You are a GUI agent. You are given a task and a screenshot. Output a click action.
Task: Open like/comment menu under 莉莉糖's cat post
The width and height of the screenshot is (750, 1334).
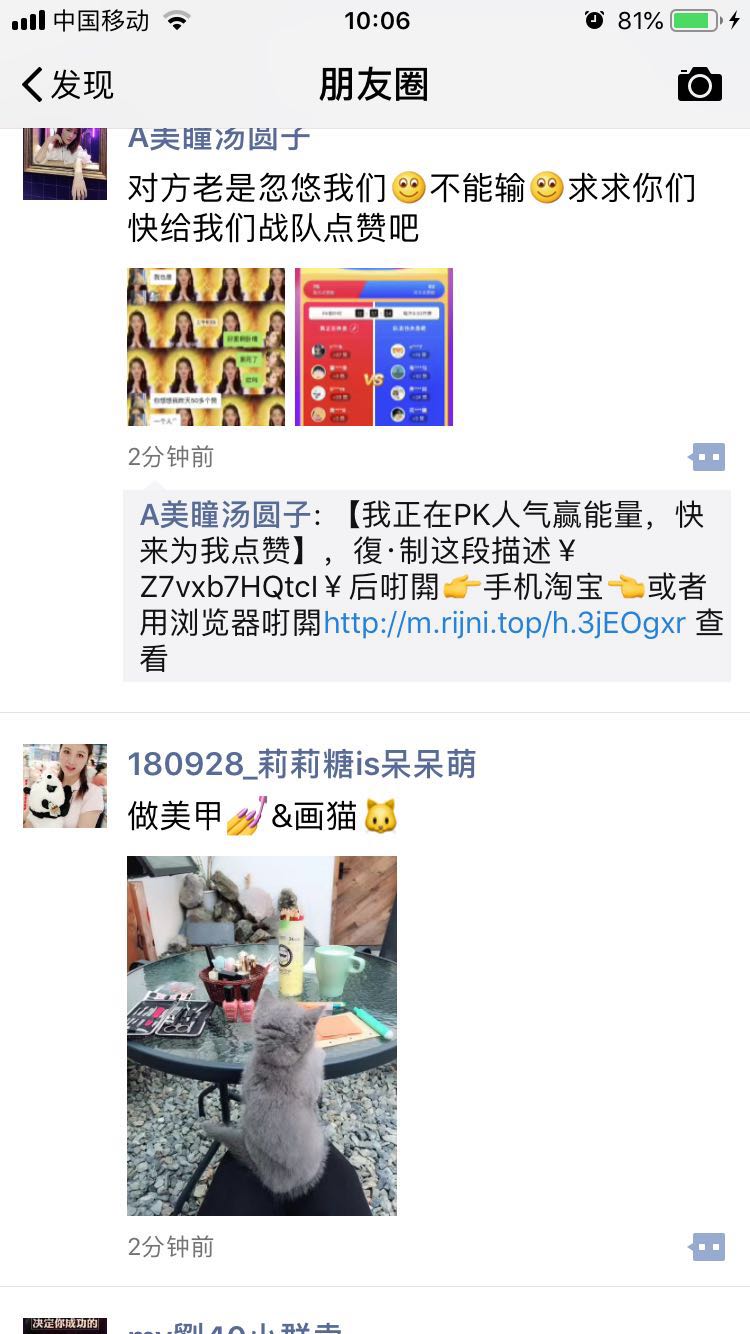(708, 1247)
